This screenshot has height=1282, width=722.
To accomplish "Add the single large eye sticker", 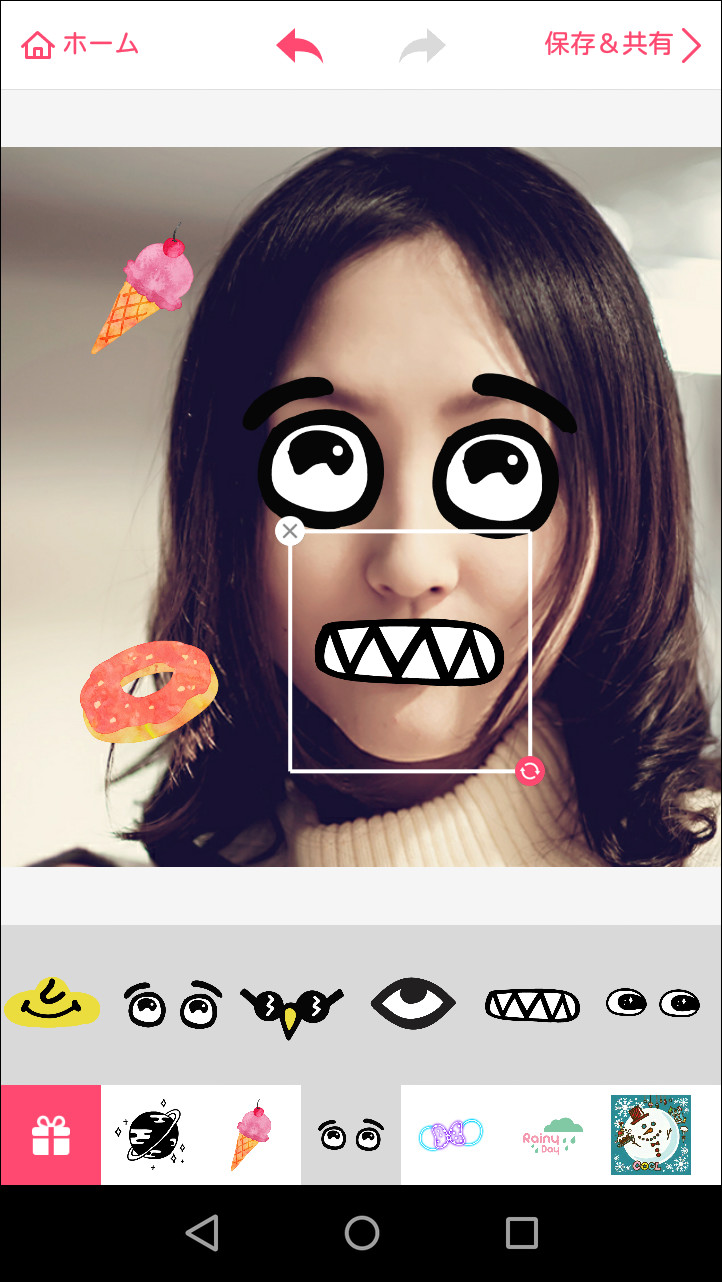I will 413,1003.
